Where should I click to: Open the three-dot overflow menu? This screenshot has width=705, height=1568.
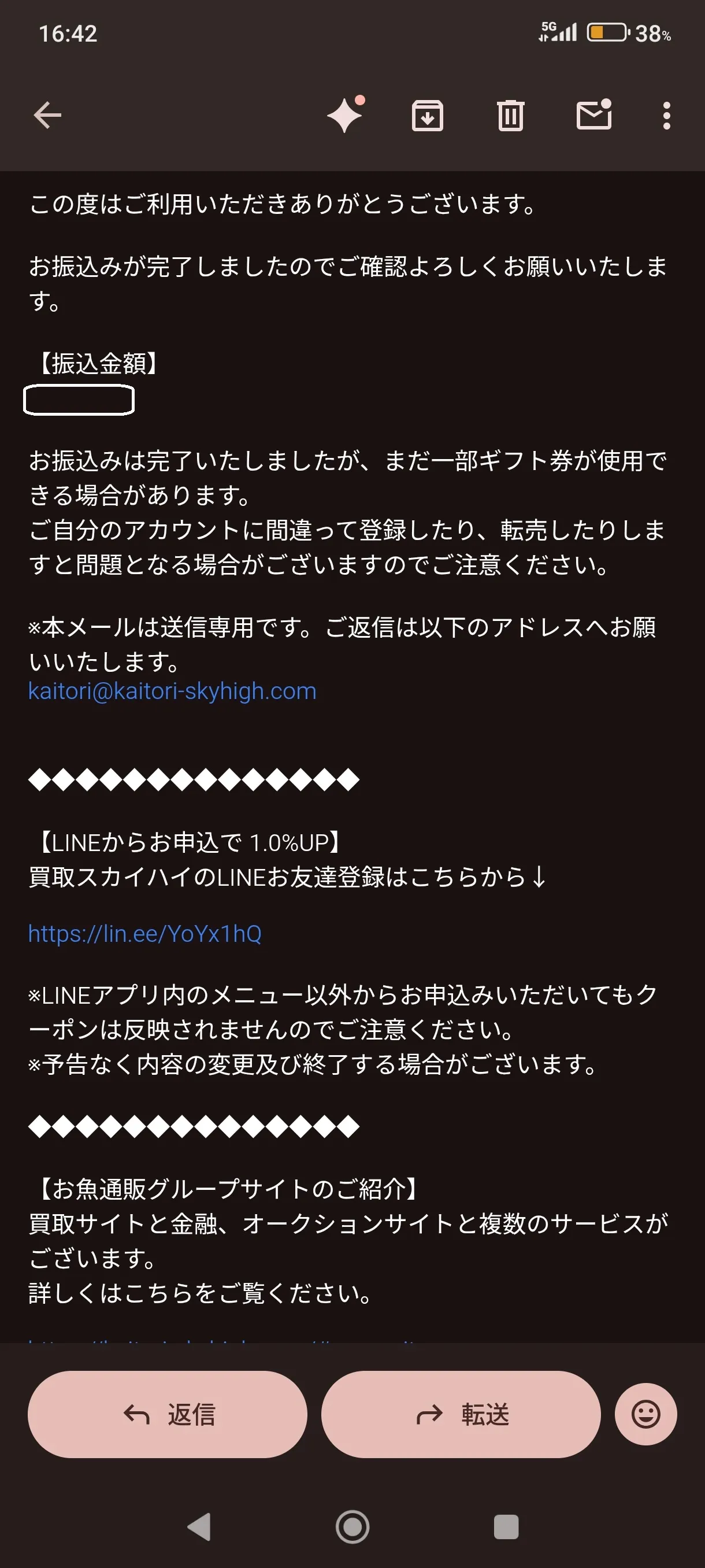[667, 115]
